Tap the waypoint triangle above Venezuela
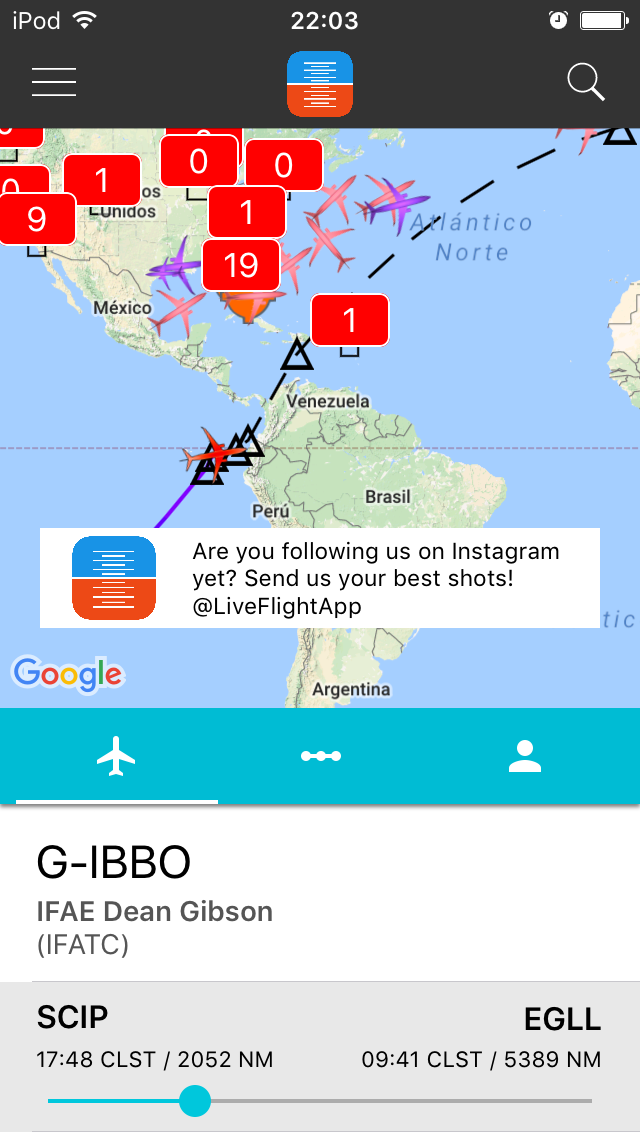This screenshot has width=640, height=1136. (x=297, y=354)
